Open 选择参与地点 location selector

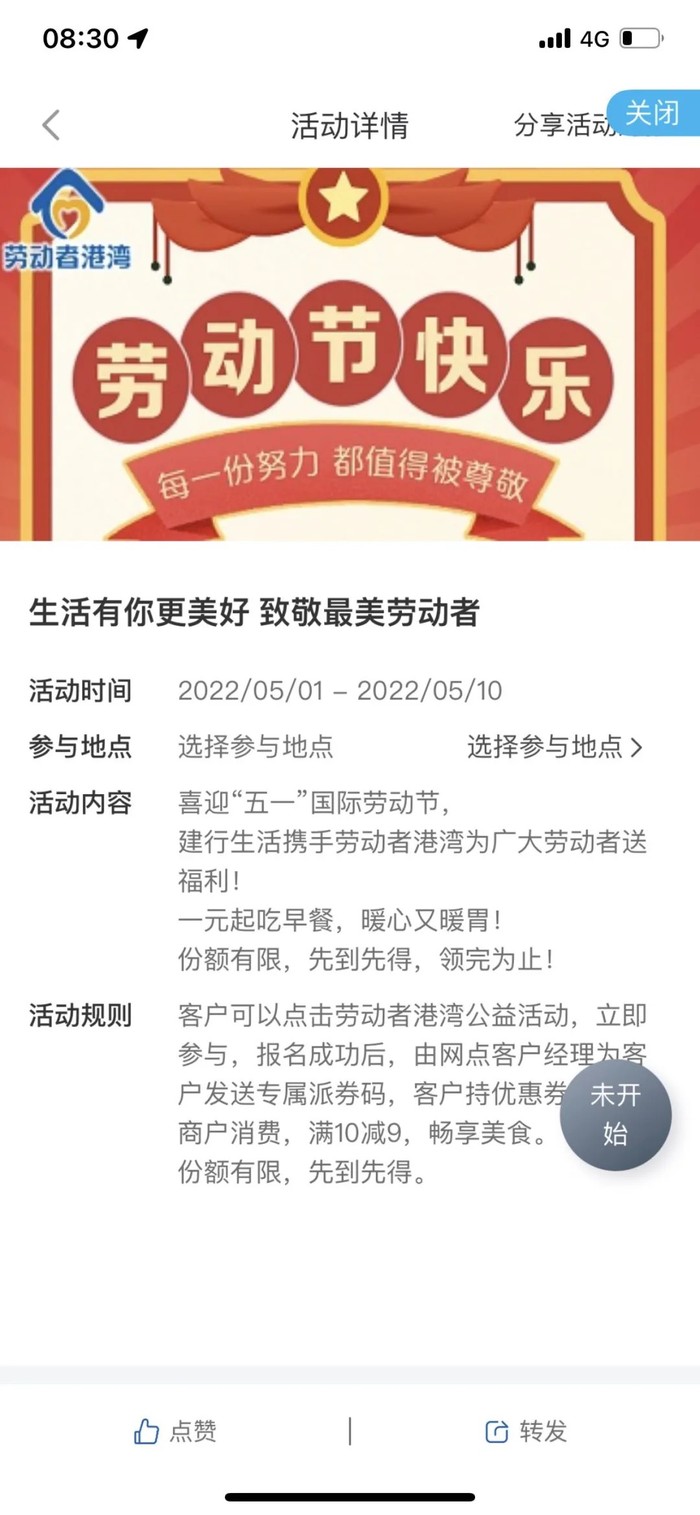tap(555, 747)
